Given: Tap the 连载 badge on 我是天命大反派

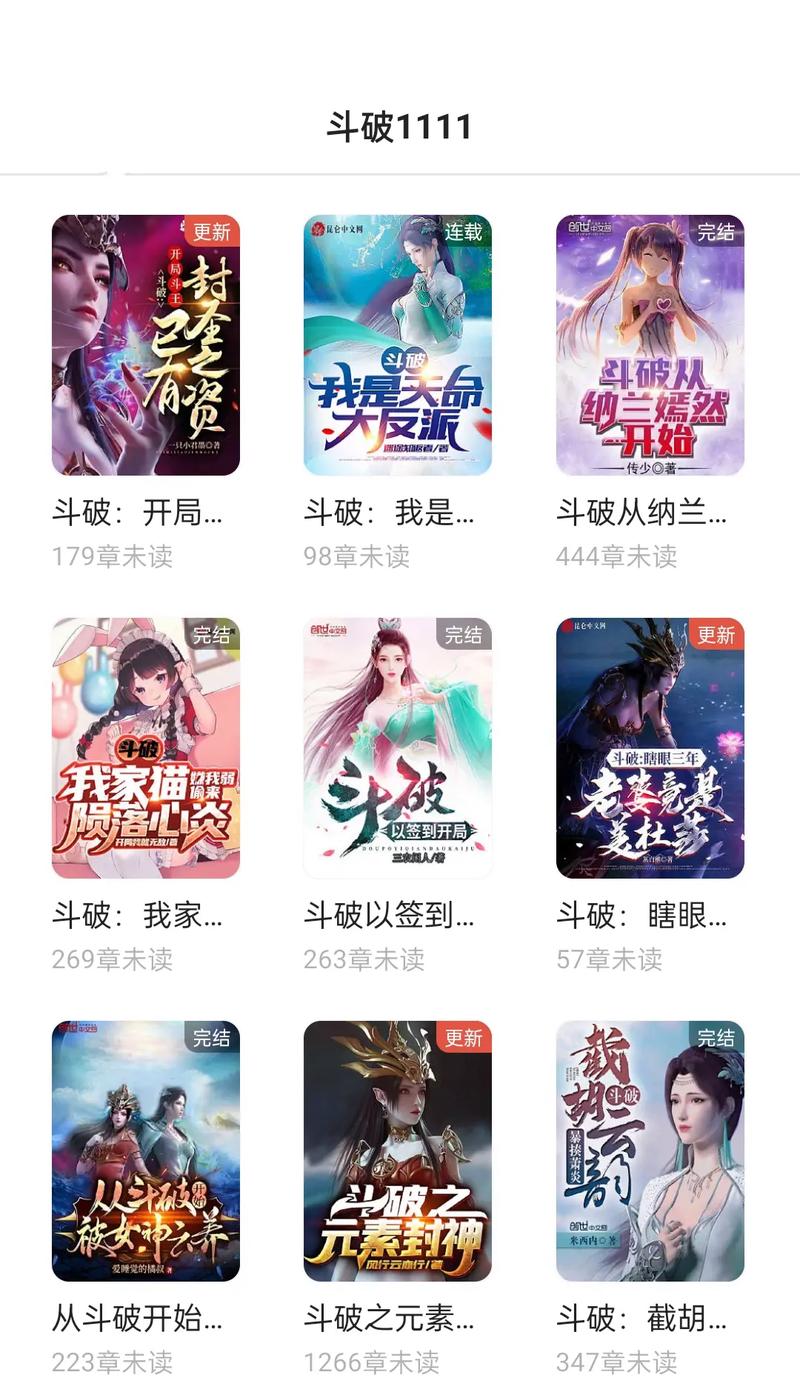Looking at the screenshot, I should tap(464, 231).
